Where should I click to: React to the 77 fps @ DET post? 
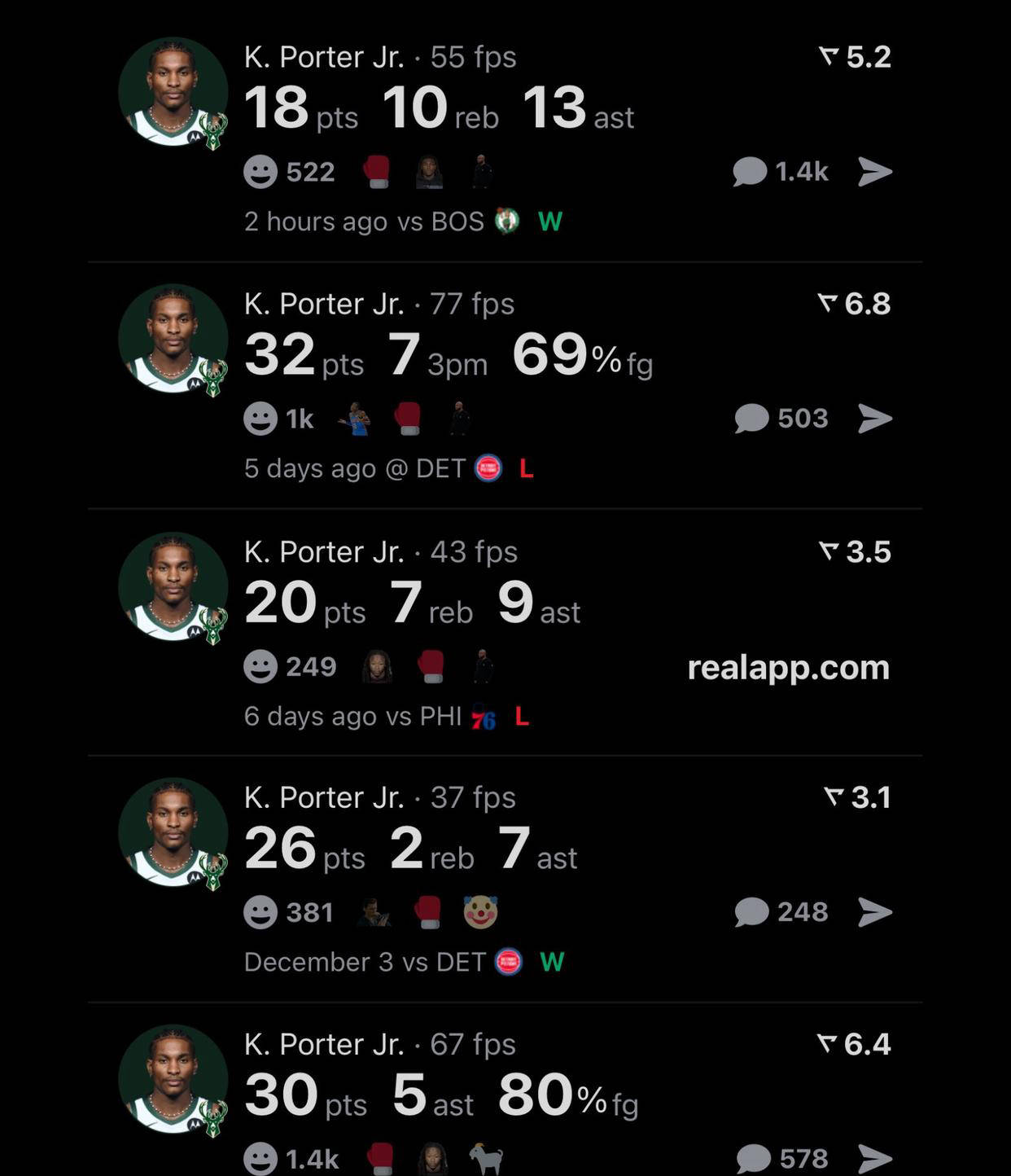click(260, 419)
